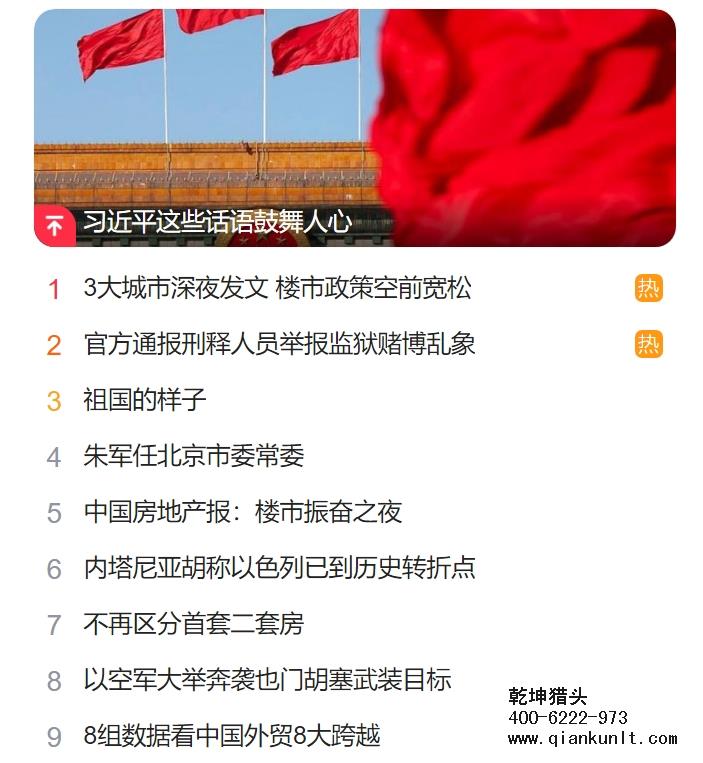
Task: Open the pinned story 习近平这些话语鼓舞人心
Action: click(x=217, y=222)
